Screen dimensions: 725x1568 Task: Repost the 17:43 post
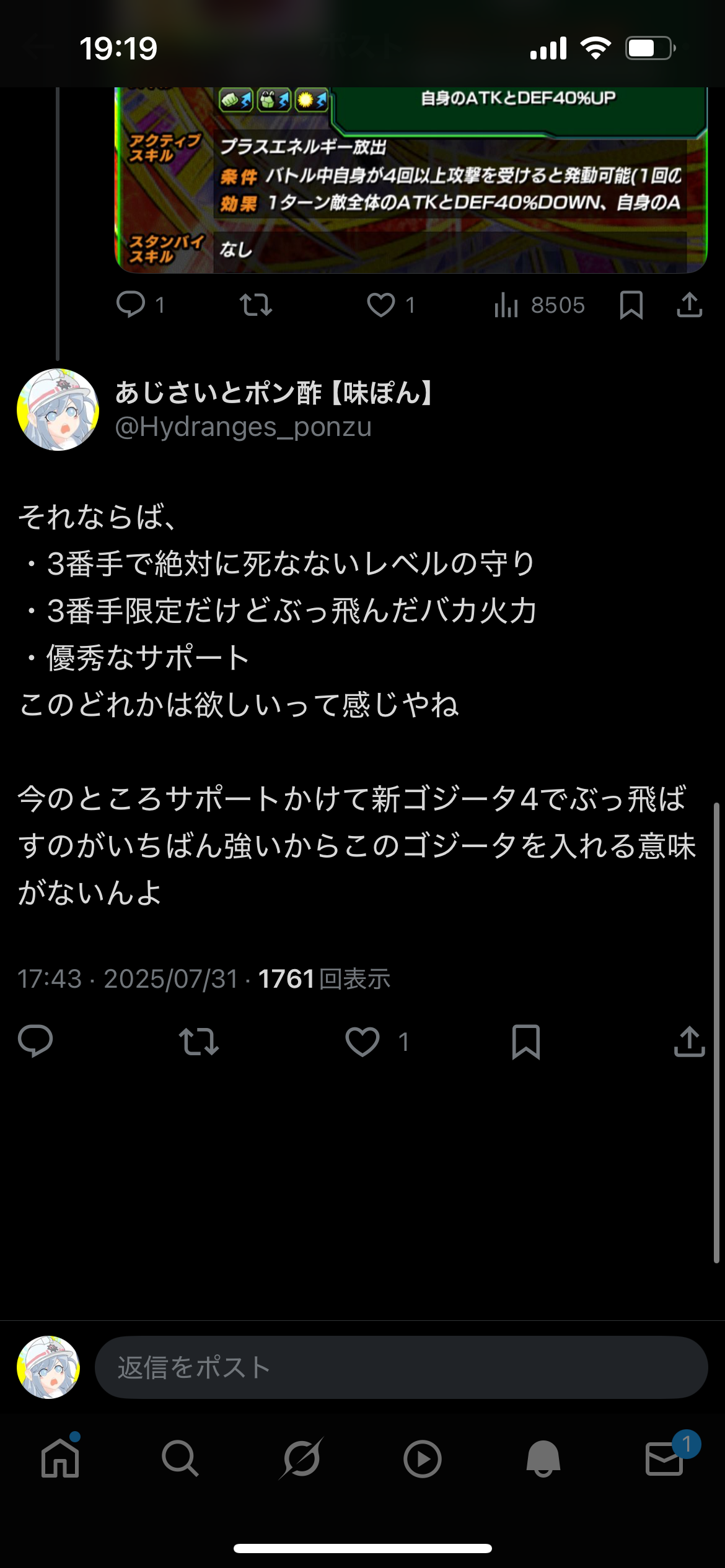(198, 1041)
